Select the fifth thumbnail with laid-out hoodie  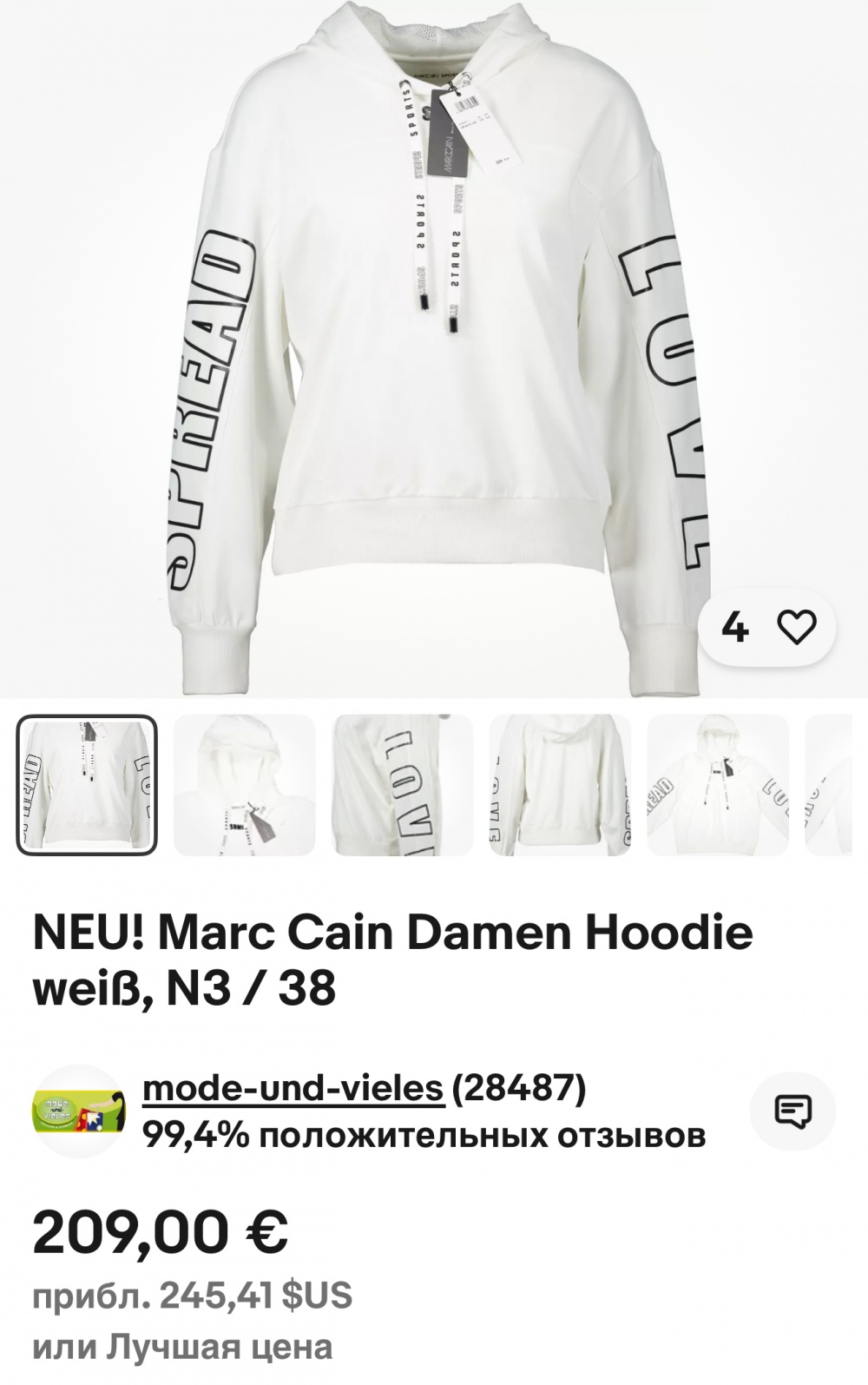717,785
